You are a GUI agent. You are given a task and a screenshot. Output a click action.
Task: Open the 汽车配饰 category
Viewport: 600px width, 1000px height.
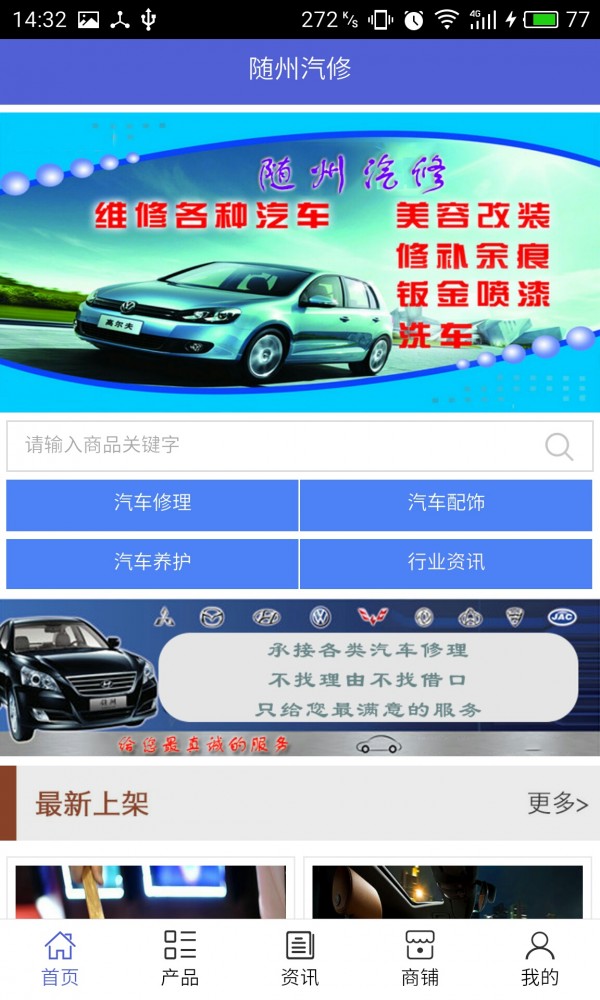(x=446, y=504)
